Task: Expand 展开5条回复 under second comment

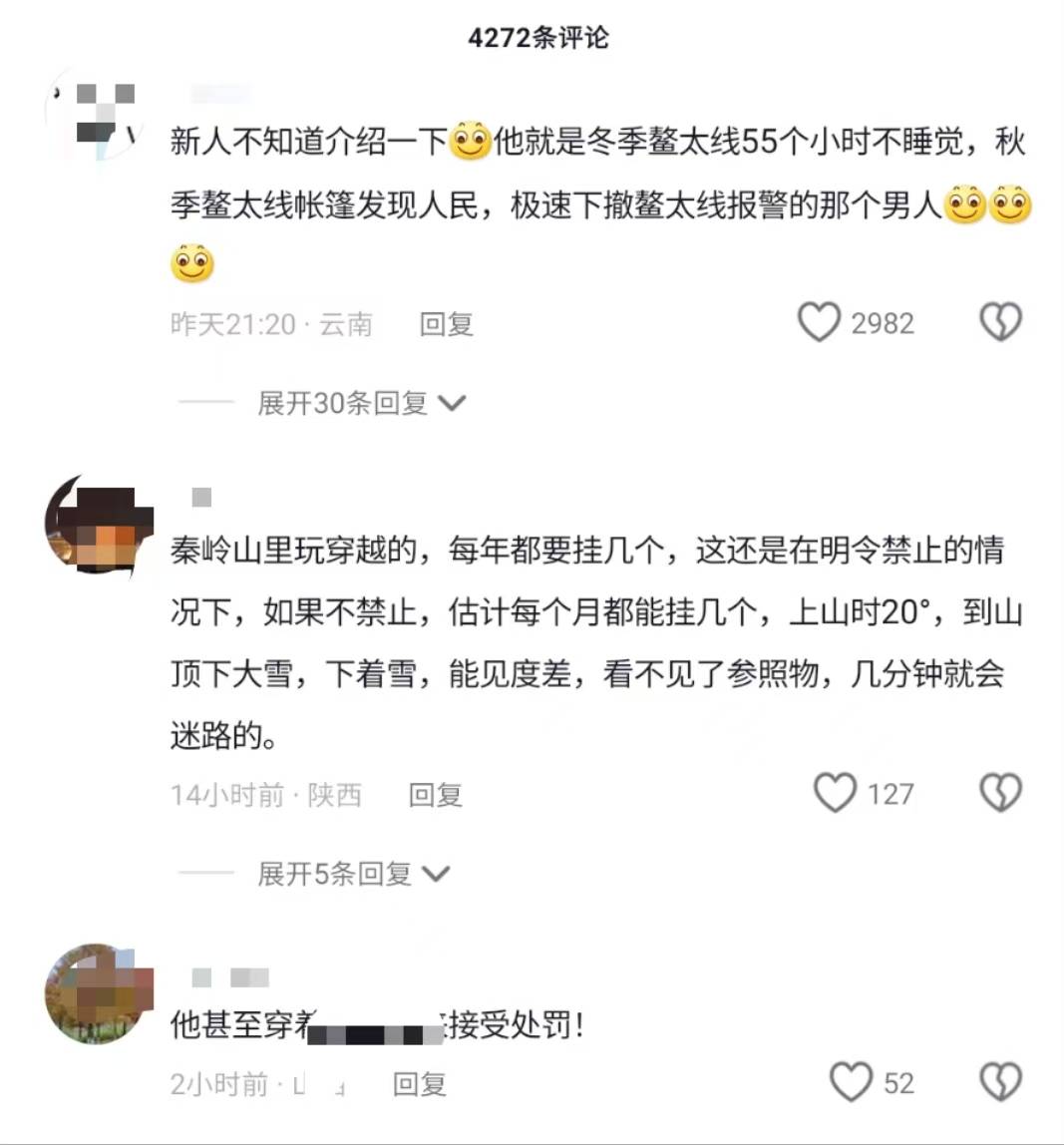Action: pos(352,874)
